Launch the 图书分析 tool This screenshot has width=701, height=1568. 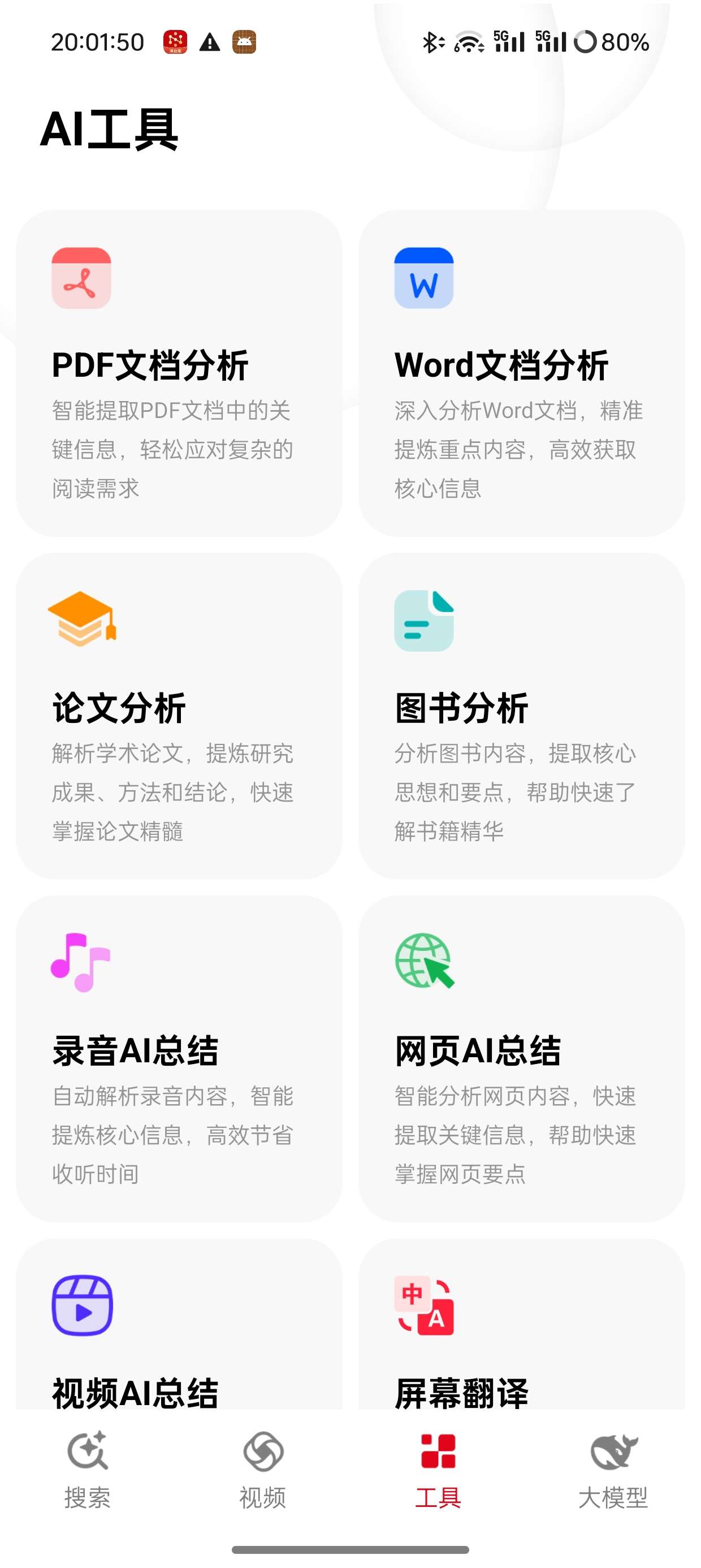tap(521, 715)
